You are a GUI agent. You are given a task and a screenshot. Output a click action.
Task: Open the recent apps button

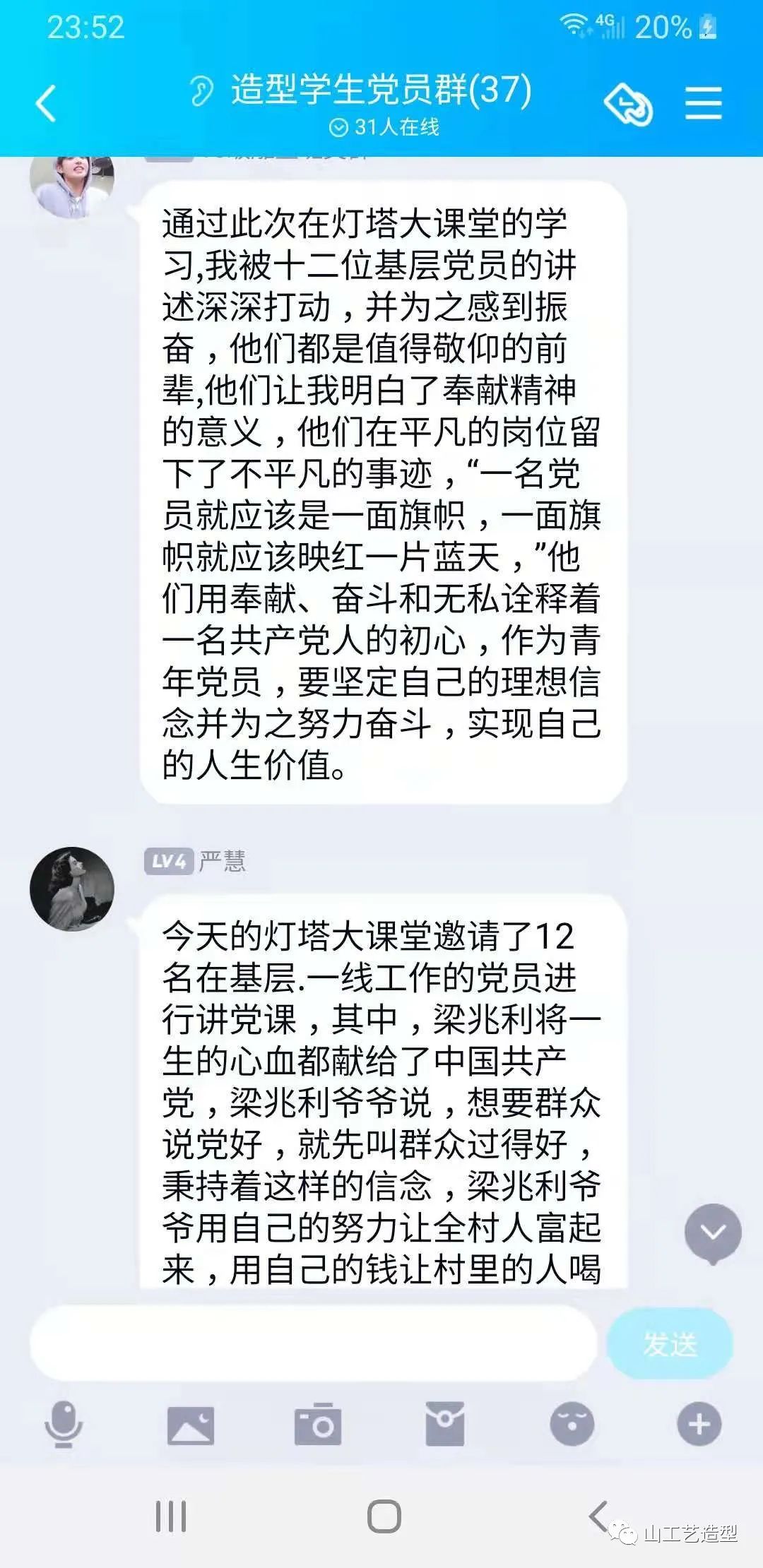(170, 1516)
